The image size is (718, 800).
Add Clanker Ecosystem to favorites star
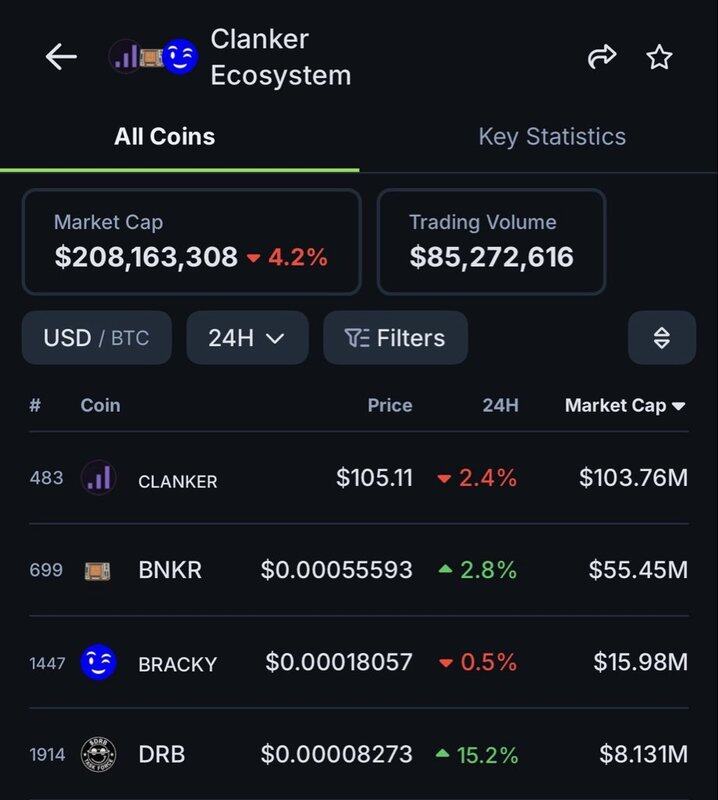659,58
